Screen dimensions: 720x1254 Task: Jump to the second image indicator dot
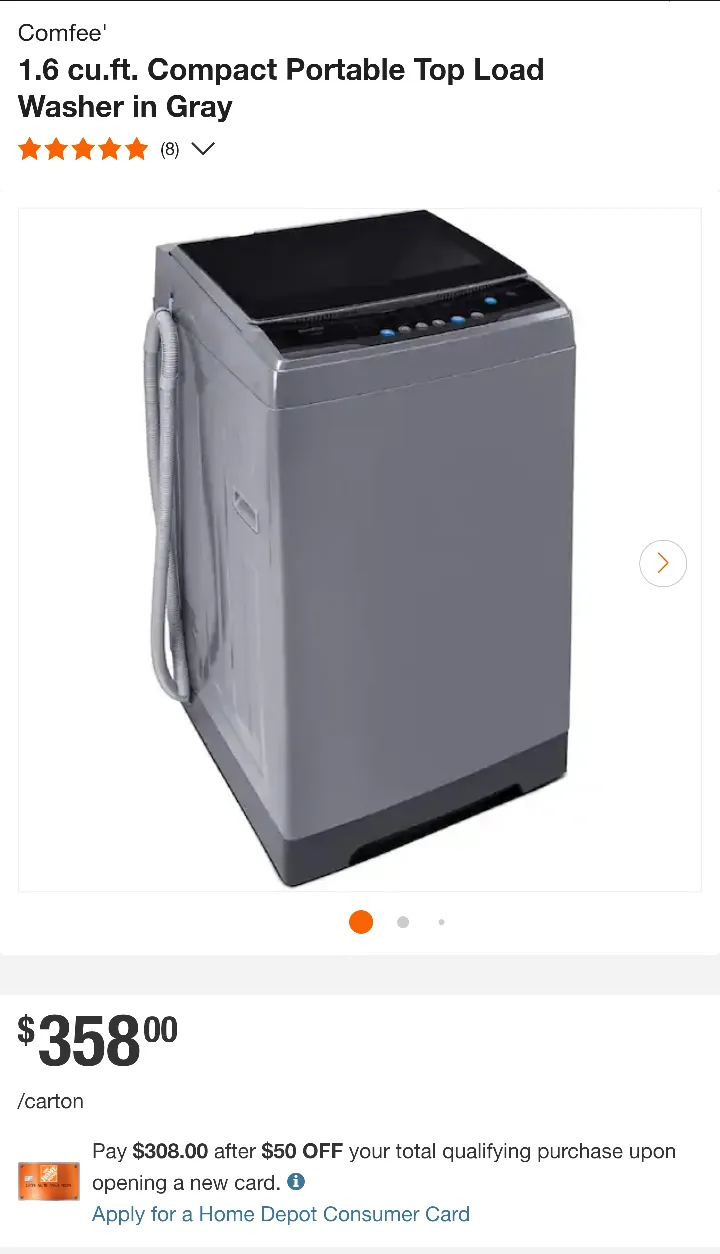(x=403, y=922)
